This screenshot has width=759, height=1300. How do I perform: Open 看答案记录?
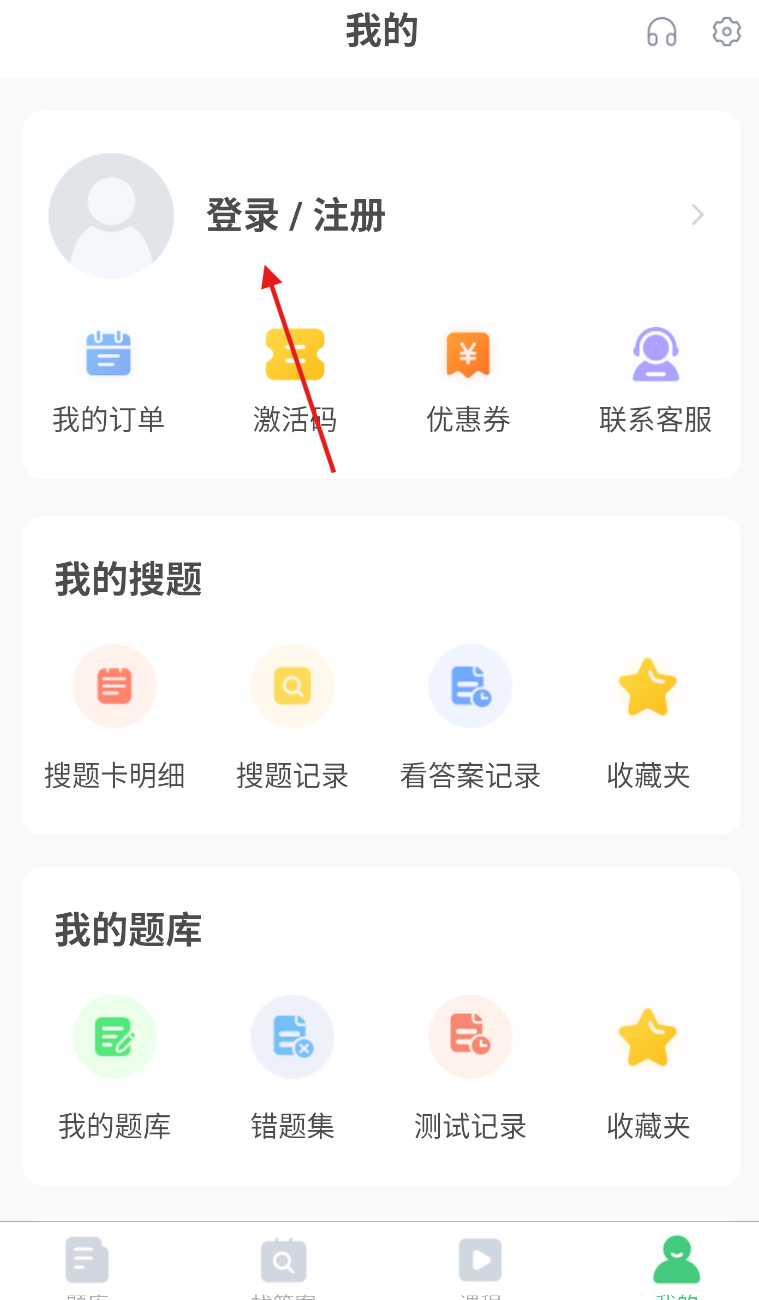(470, 718)
